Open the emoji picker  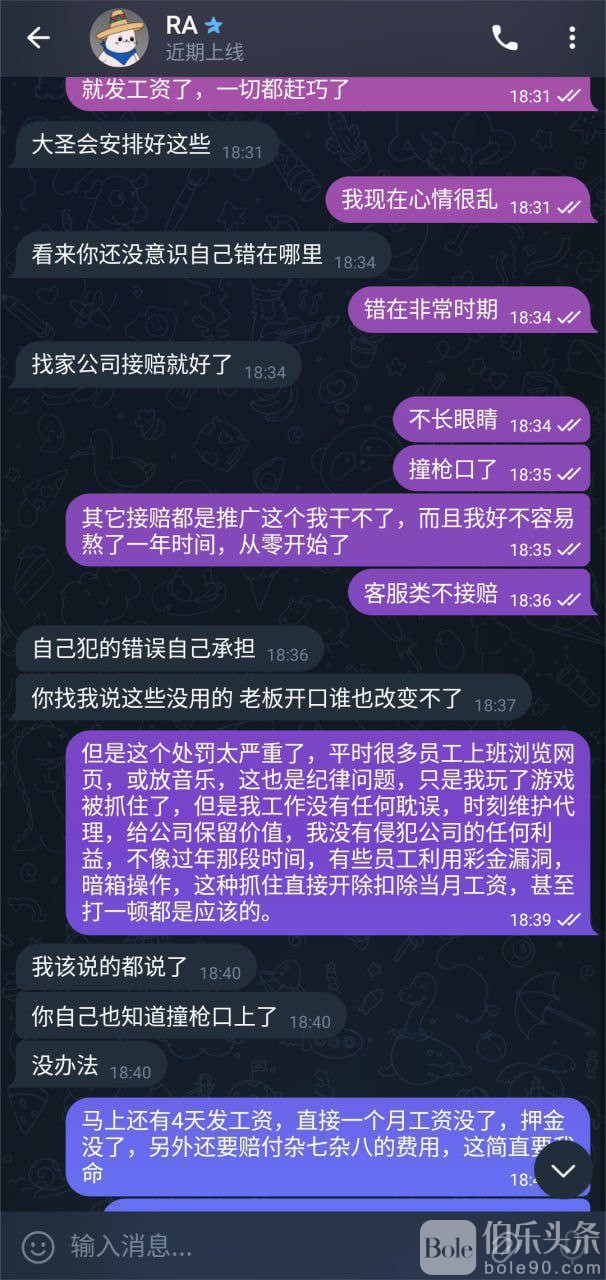[x=38, y=1245]
